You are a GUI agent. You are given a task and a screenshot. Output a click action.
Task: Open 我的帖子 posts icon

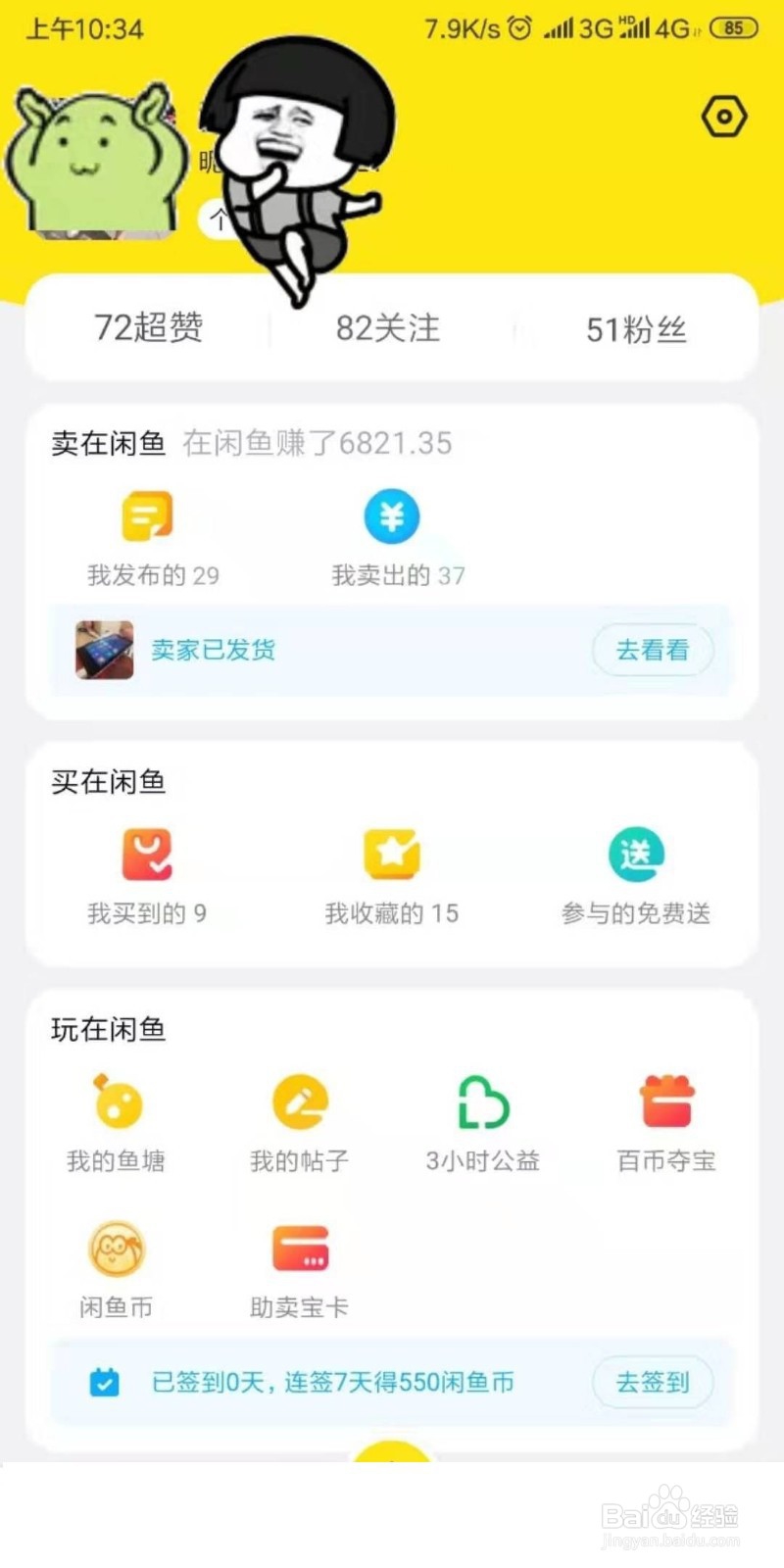click(x=299, y=1102)
